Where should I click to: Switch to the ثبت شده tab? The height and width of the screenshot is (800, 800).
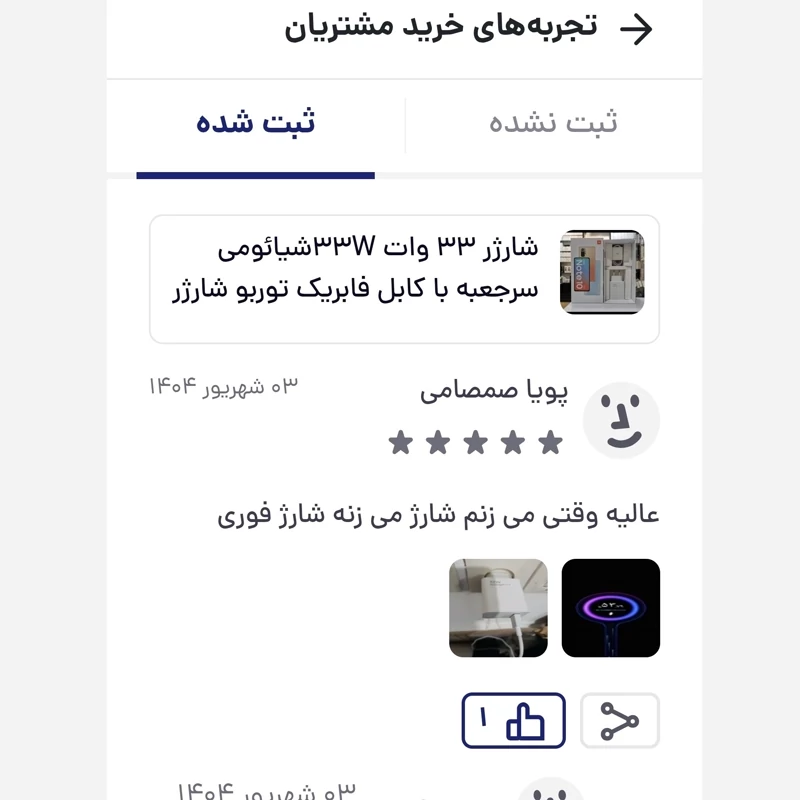coord(256,124)
